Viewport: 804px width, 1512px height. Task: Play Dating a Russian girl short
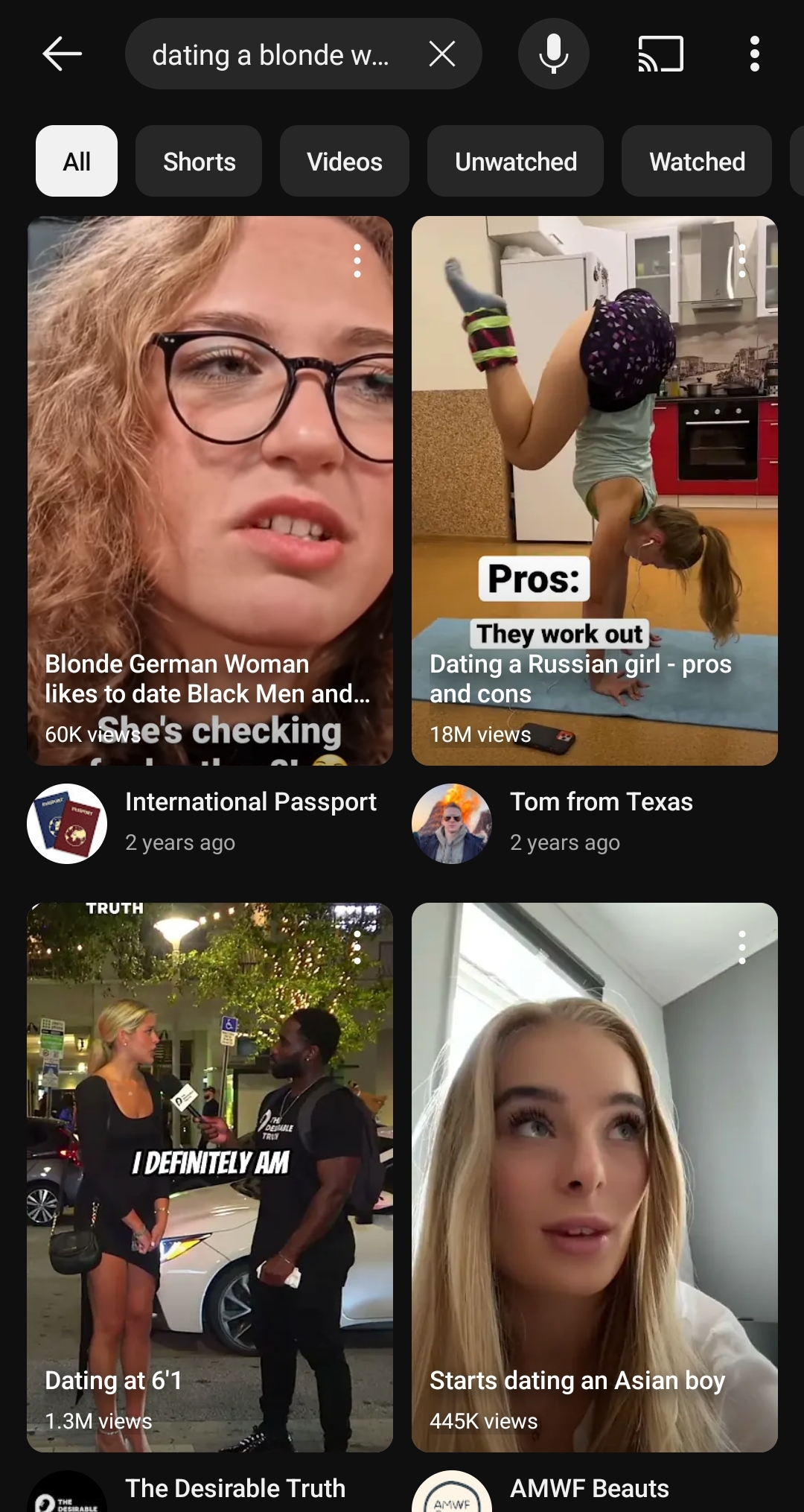click(595, 491)
